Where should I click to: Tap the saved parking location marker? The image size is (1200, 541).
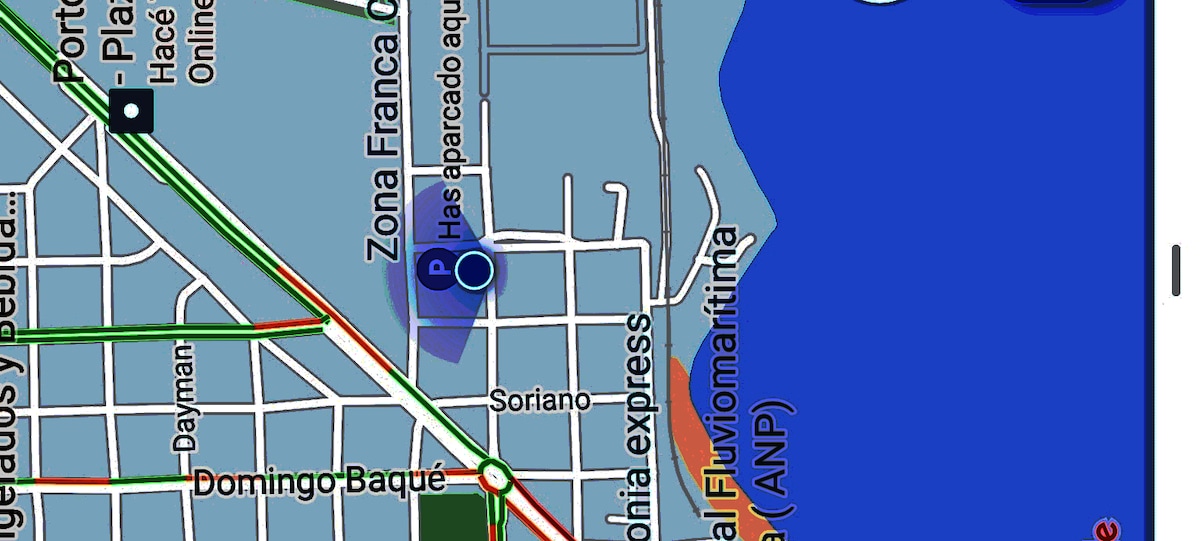(x=435, y=269)
